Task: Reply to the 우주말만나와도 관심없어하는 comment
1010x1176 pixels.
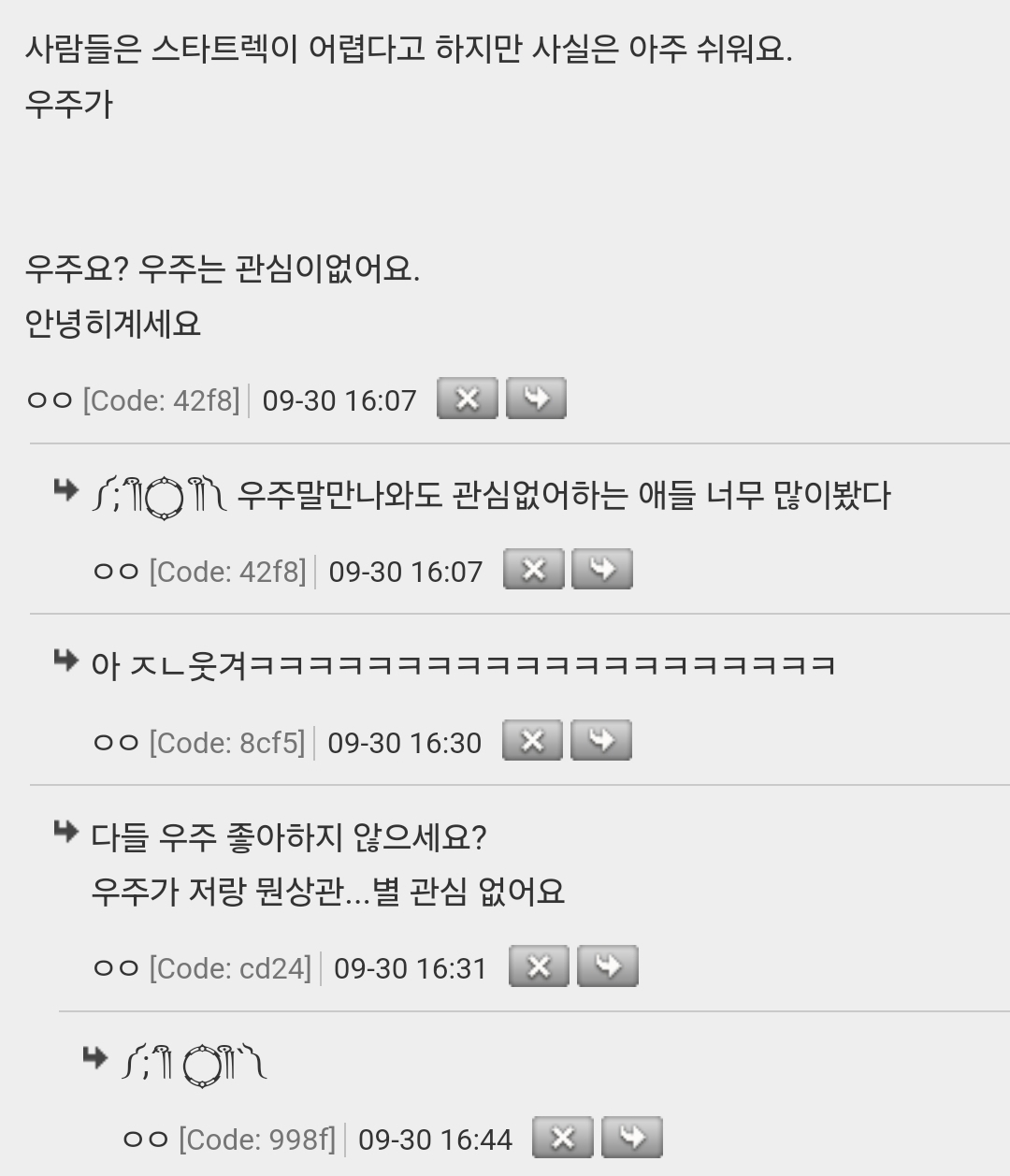Action: 602,570
